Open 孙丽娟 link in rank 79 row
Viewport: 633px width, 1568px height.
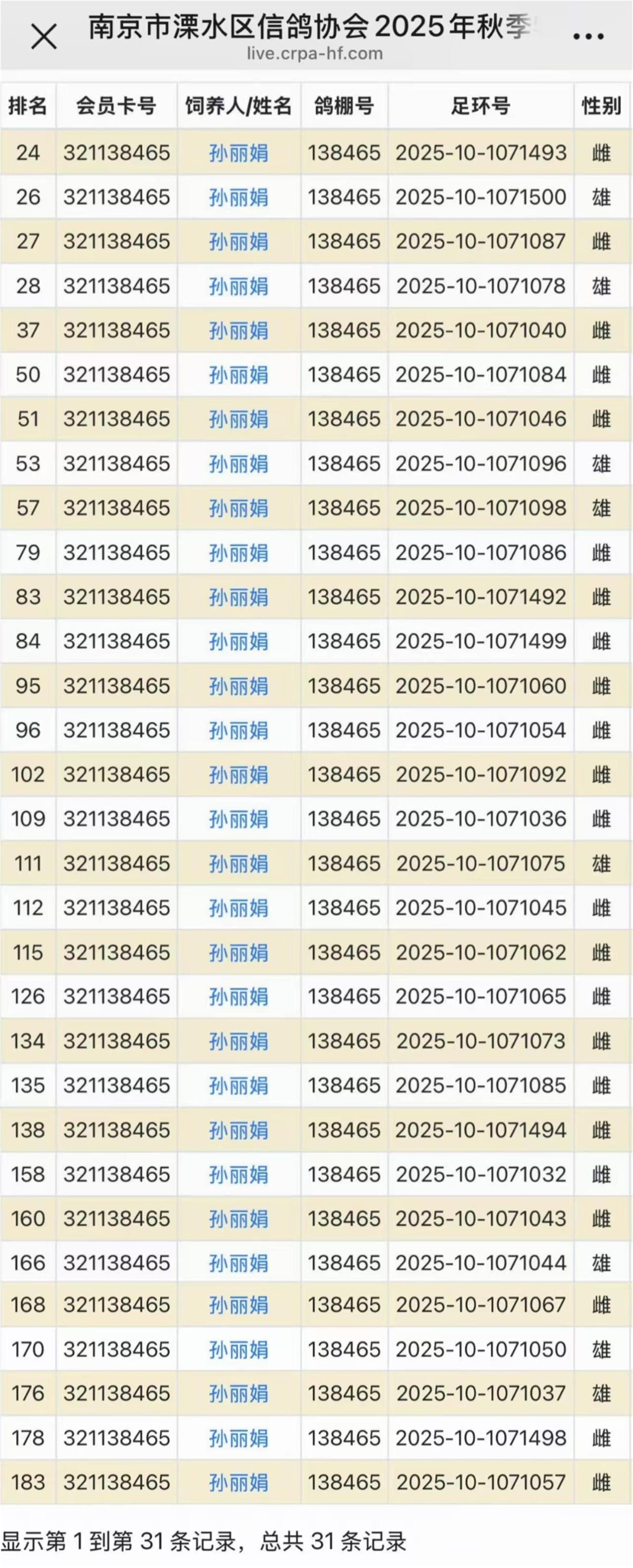tap(239, 553)
